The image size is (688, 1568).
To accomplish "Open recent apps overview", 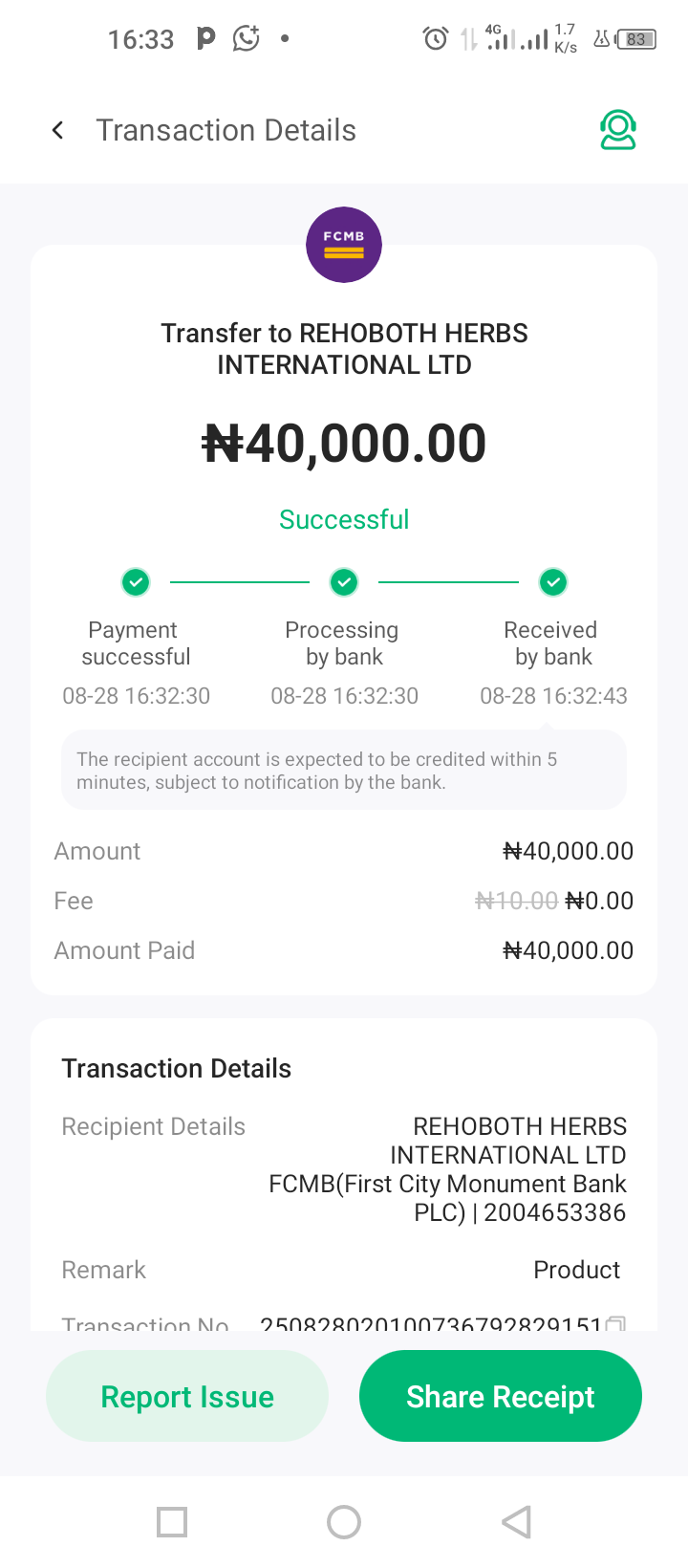I will point(172,1521).
